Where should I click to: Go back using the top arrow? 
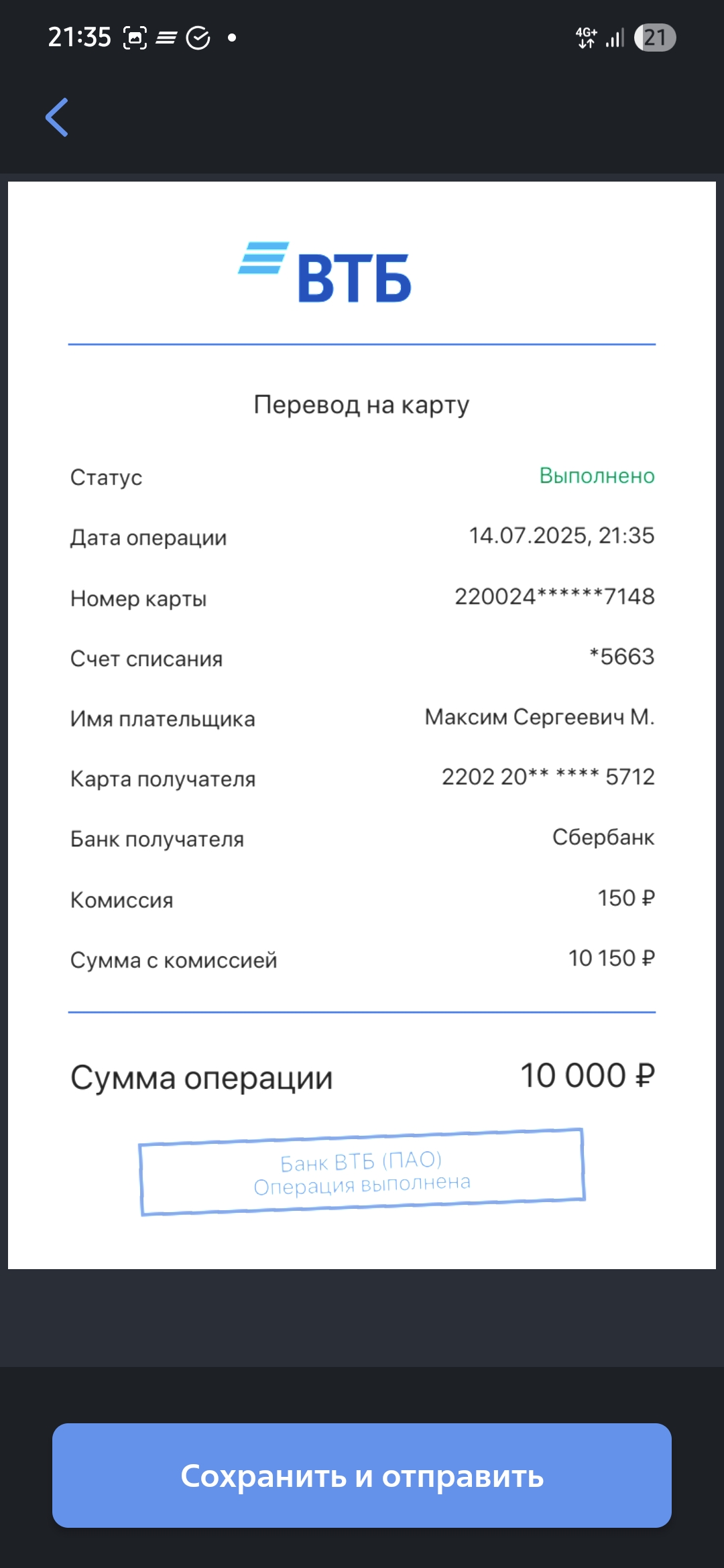[57, 117]
